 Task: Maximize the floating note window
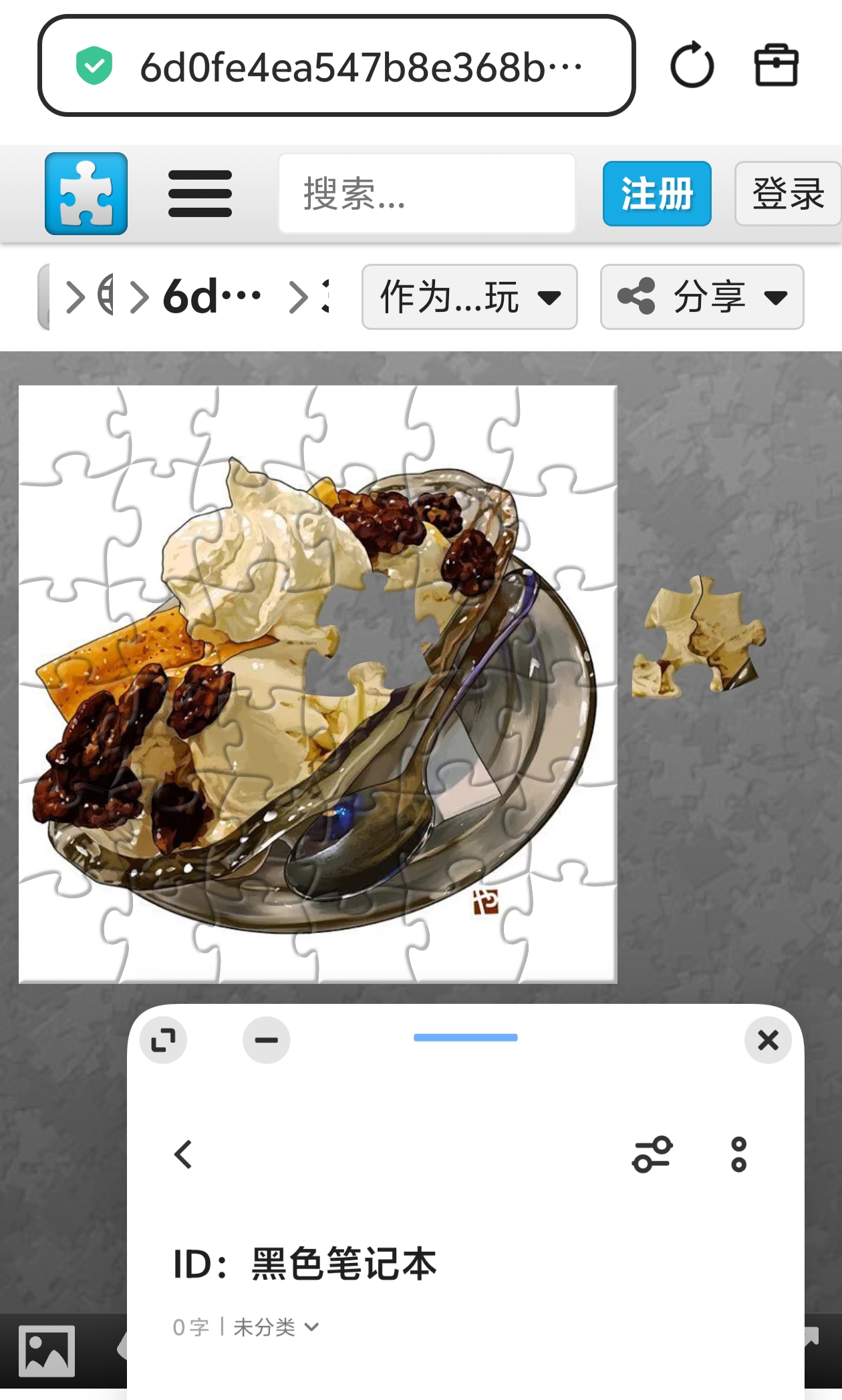click(x=163, y=1040)
